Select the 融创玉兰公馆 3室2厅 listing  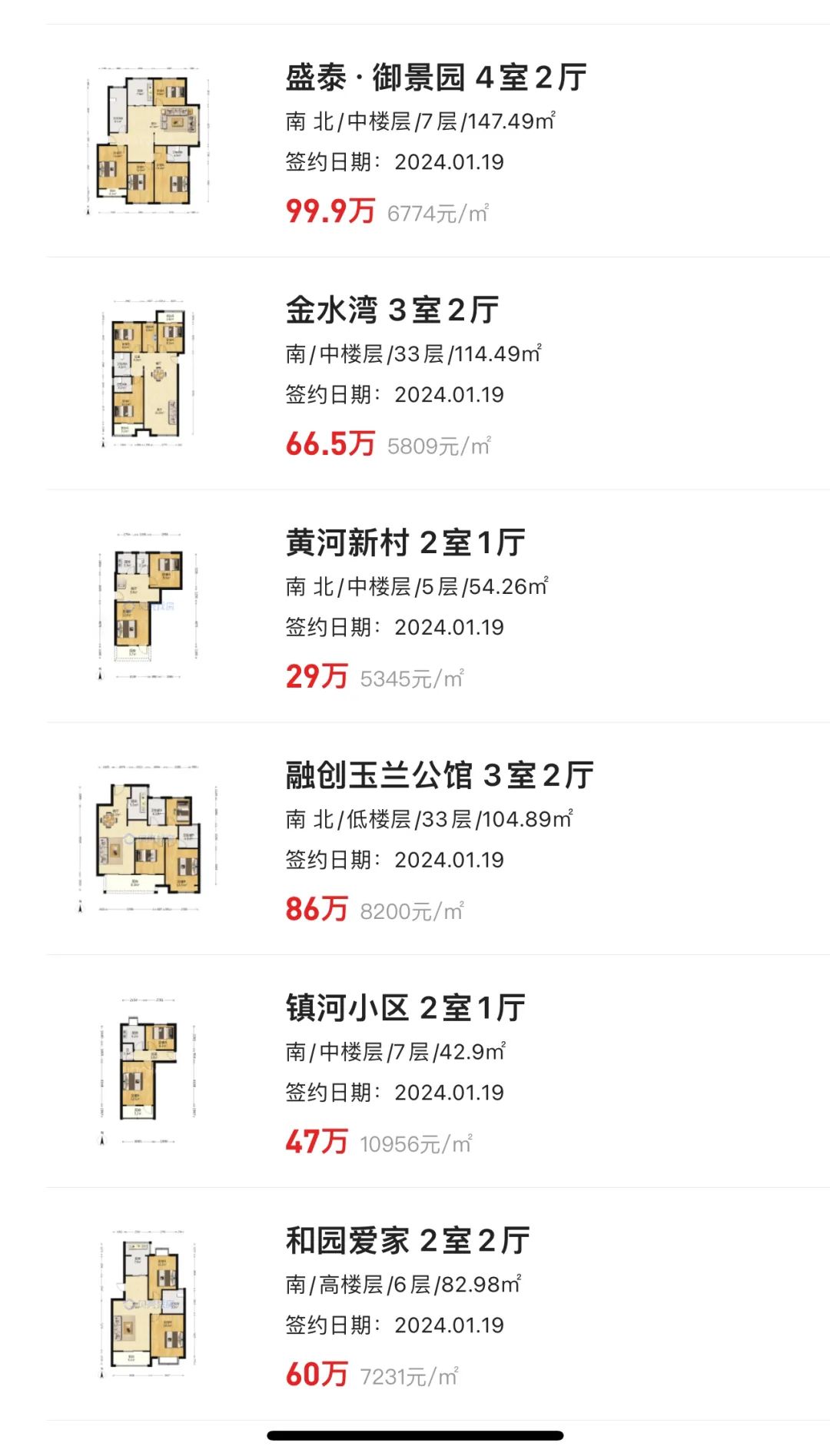tap(440, 776)
